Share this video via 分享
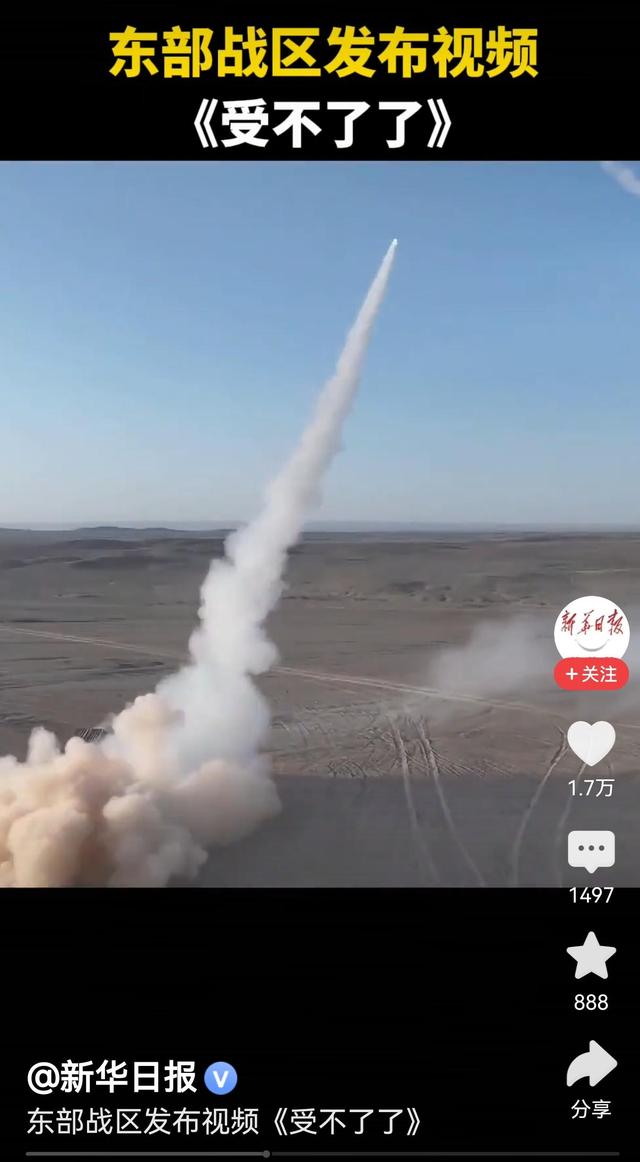The height and width of the screenshot is (1162, 640). point(591,1066)
